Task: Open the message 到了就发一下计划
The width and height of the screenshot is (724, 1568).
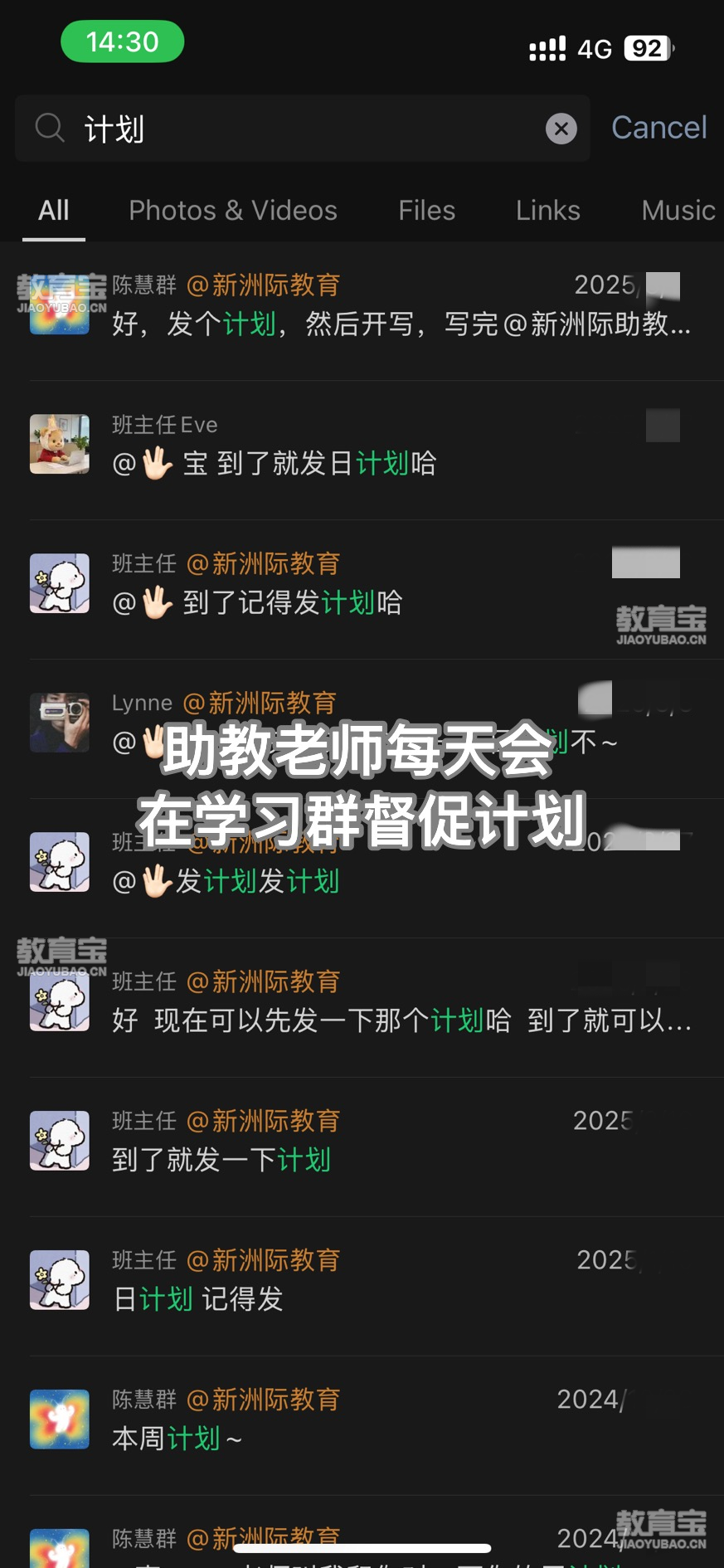Action: pyautogui.click(x=362, y=1147)
